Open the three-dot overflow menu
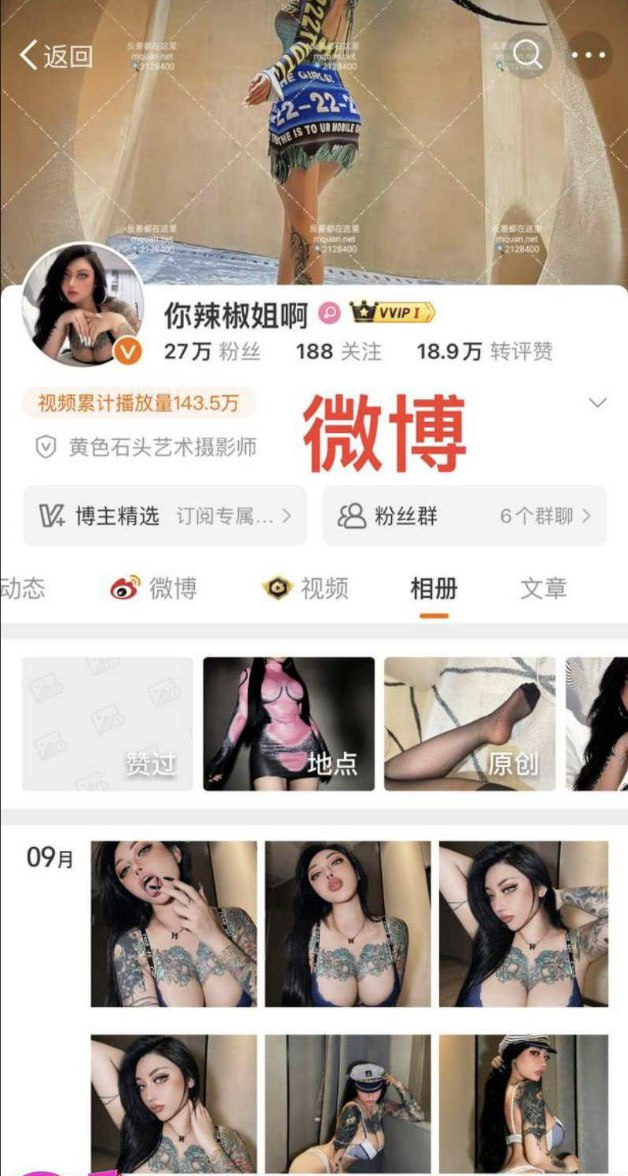 pos(589,55)
